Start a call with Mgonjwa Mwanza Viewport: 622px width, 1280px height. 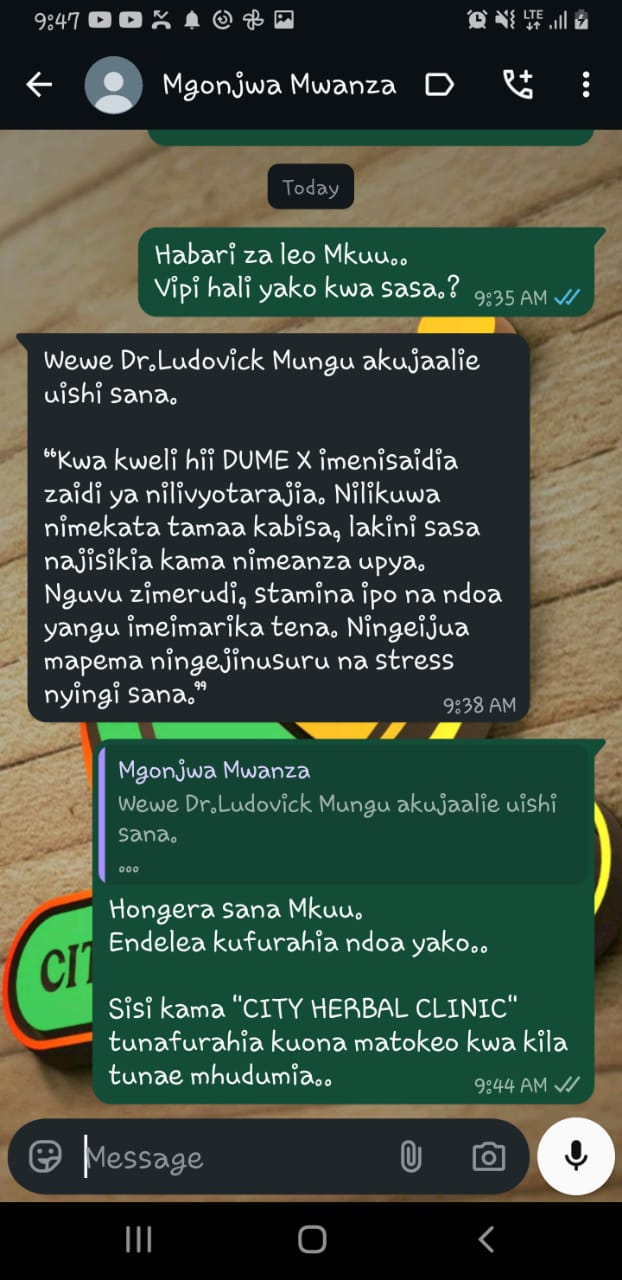click(x=517, y=85)
